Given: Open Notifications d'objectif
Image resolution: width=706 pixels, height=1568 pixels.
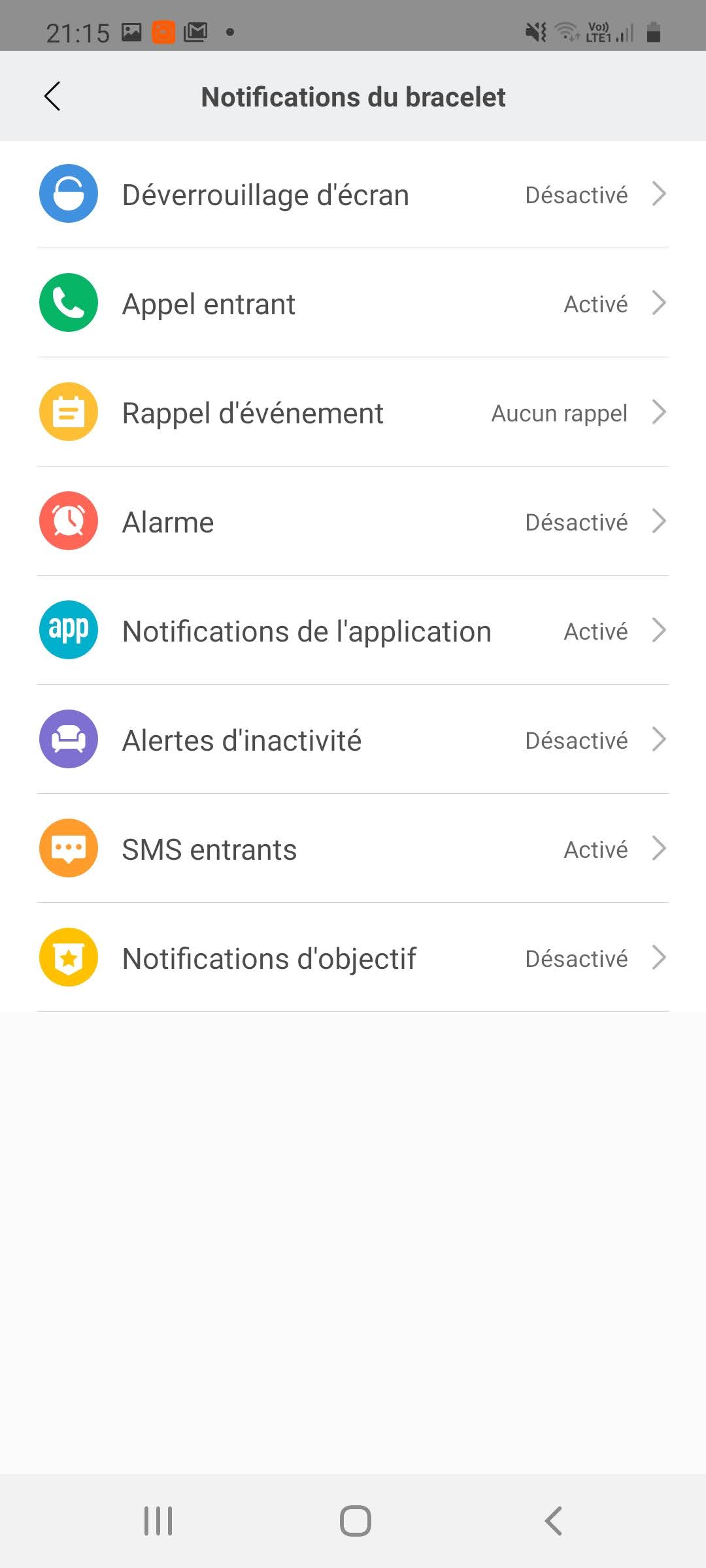Looking at the screenshot, I should tap(353, 958).
